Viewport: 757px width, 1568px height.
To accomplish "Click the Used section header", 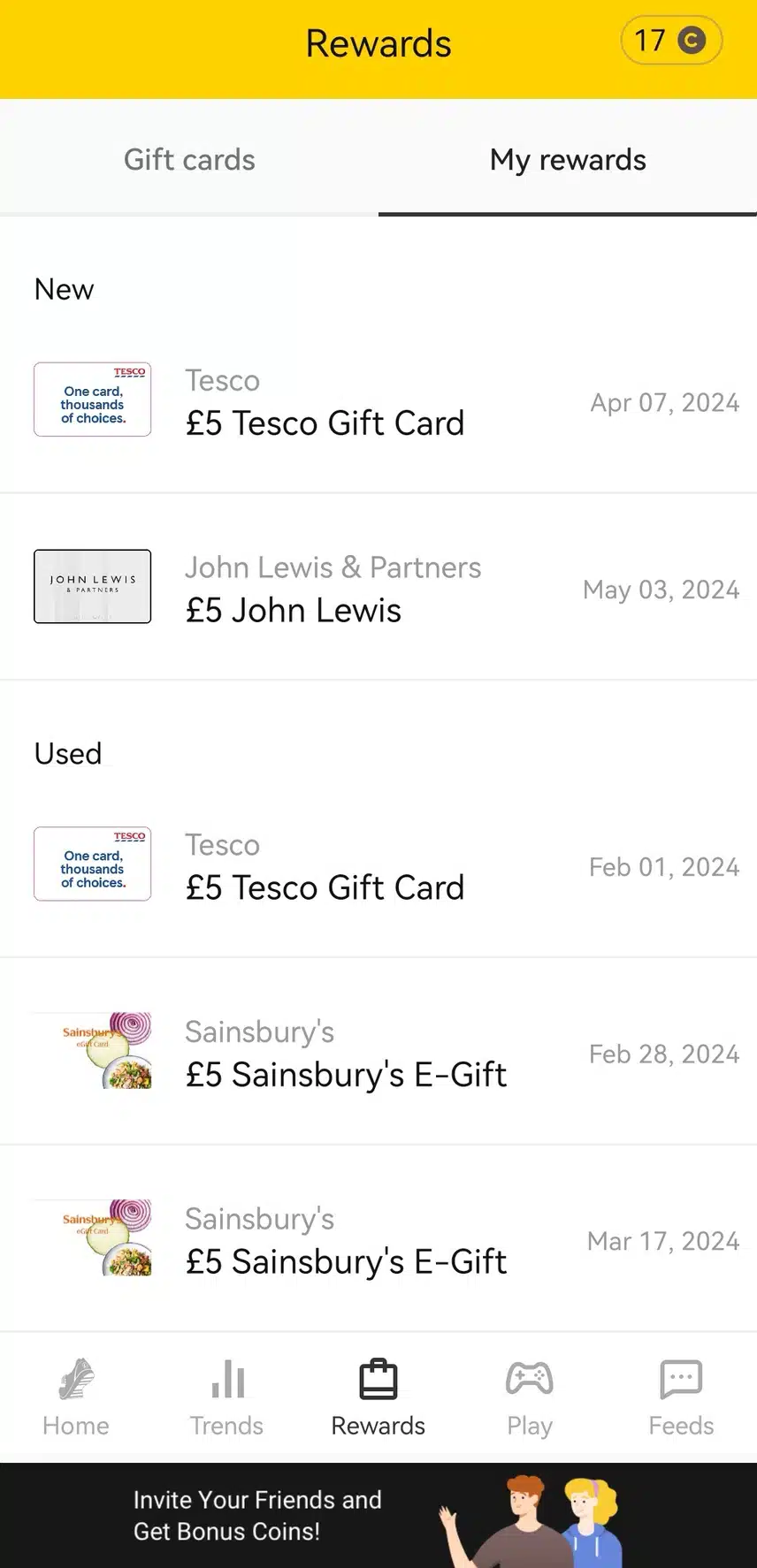I will (68, 753).
